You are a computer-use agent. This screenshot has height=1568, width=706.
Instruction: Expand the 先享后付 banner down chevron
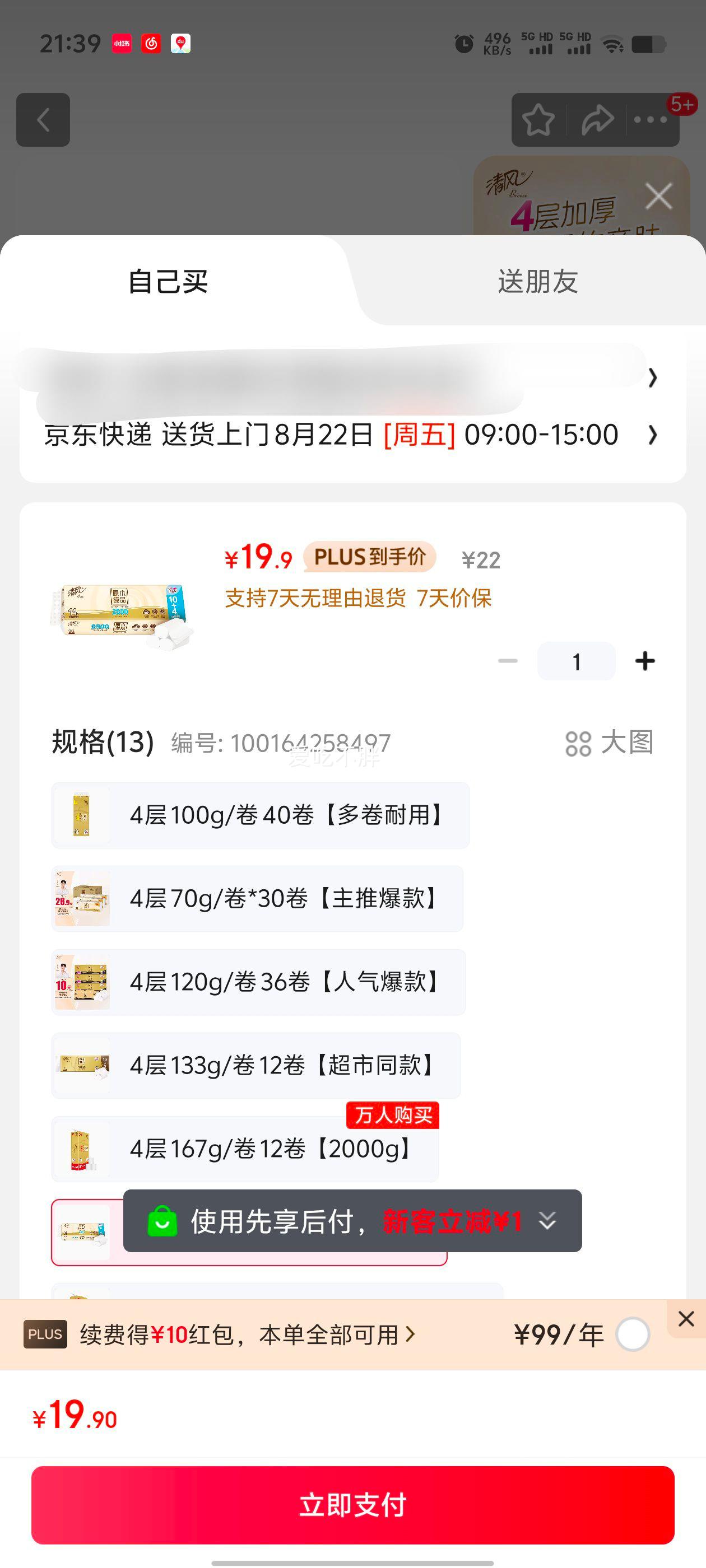[546, 1222]
